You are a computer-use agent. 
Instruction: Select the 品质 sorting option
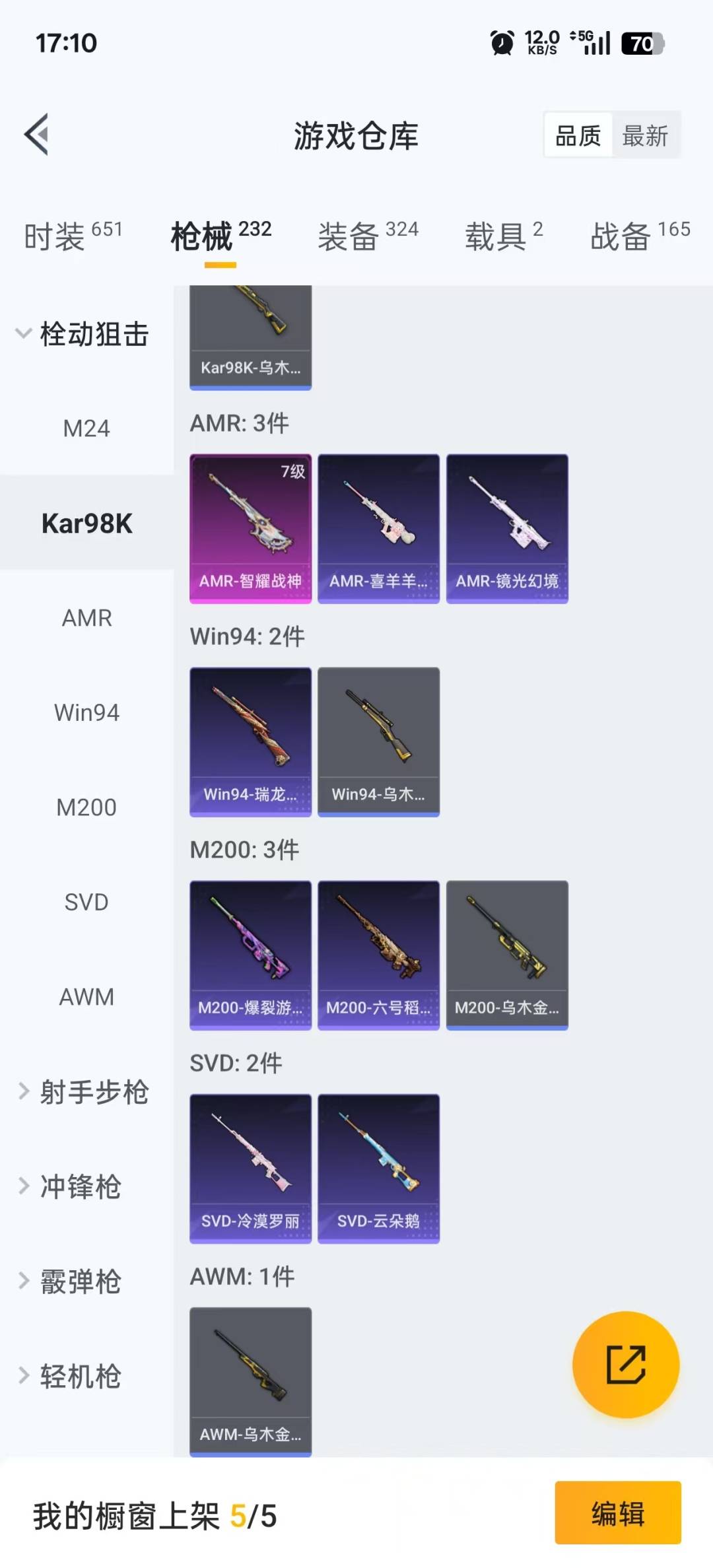576,135
